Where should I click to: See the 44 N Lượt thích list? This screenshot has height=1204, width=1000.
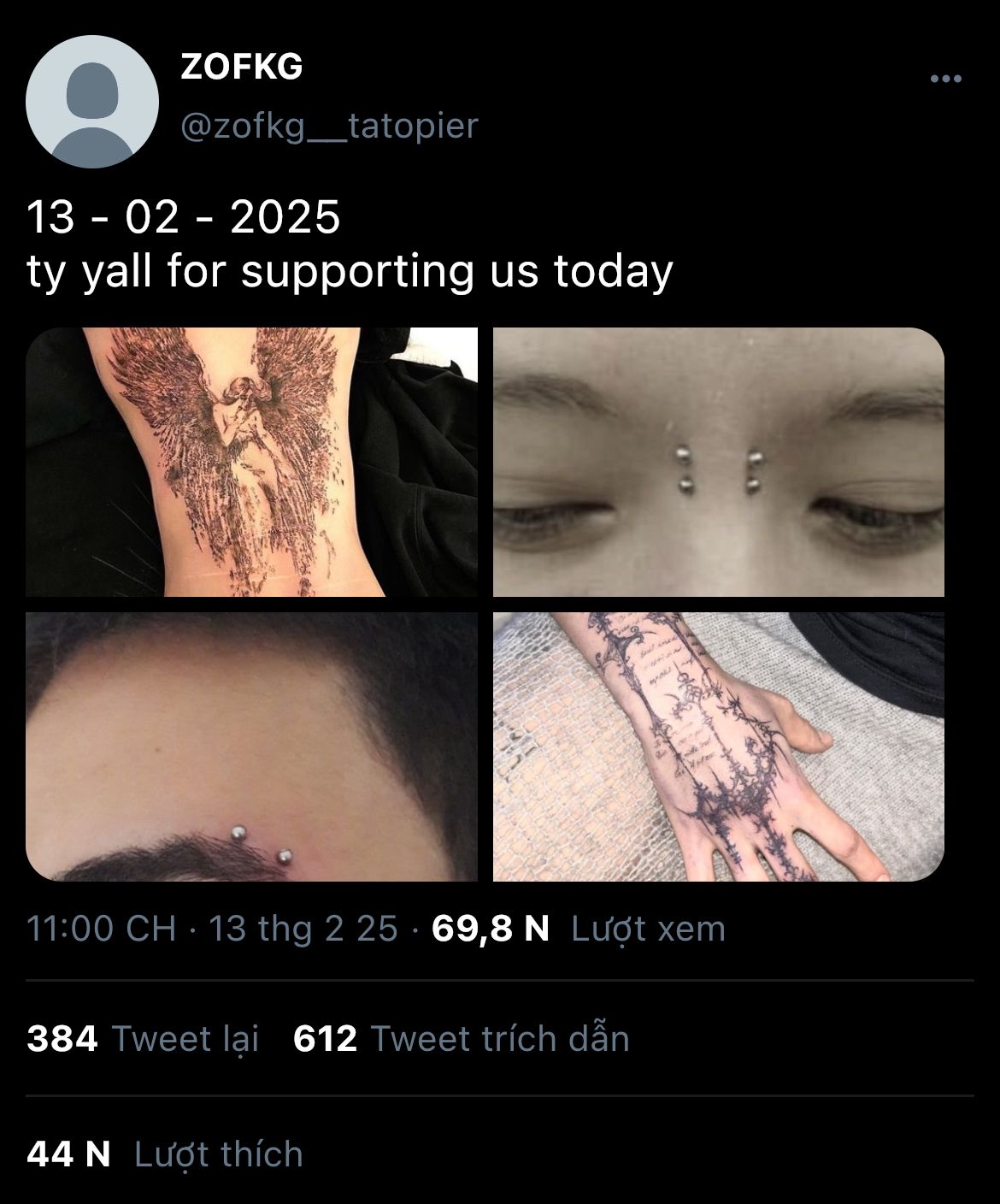(x=164, y=1154)
